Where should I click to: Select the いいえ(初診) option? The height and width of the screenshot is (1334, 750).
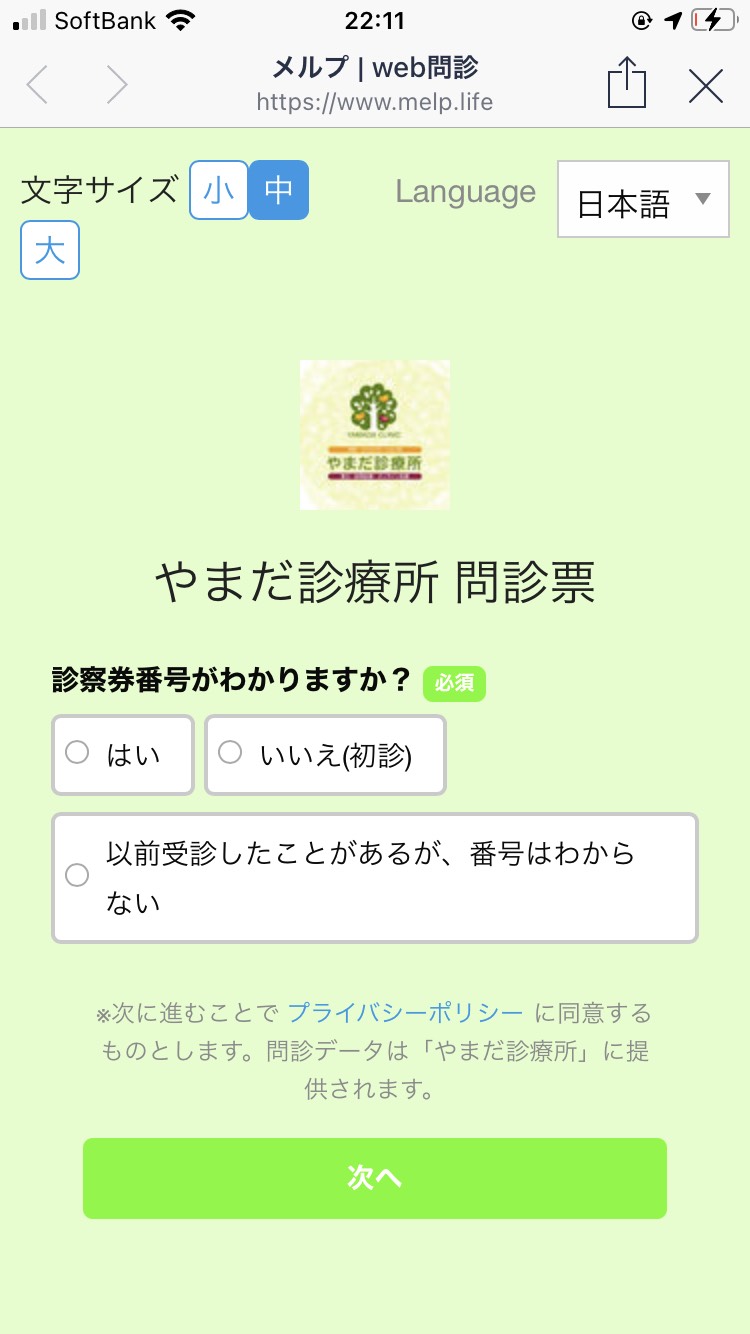325,755
